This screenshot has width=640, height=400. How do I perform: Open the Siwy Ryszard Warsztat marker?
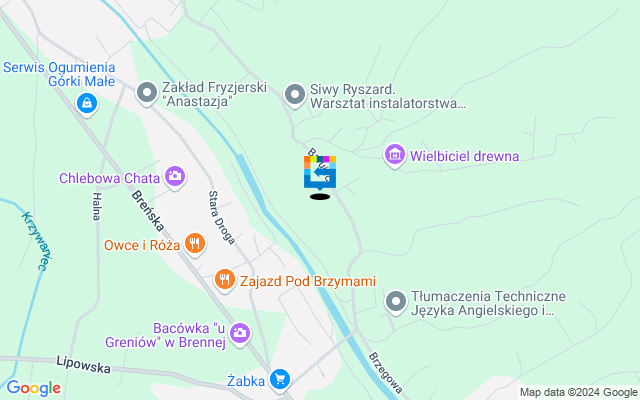[x=295, y=94]
